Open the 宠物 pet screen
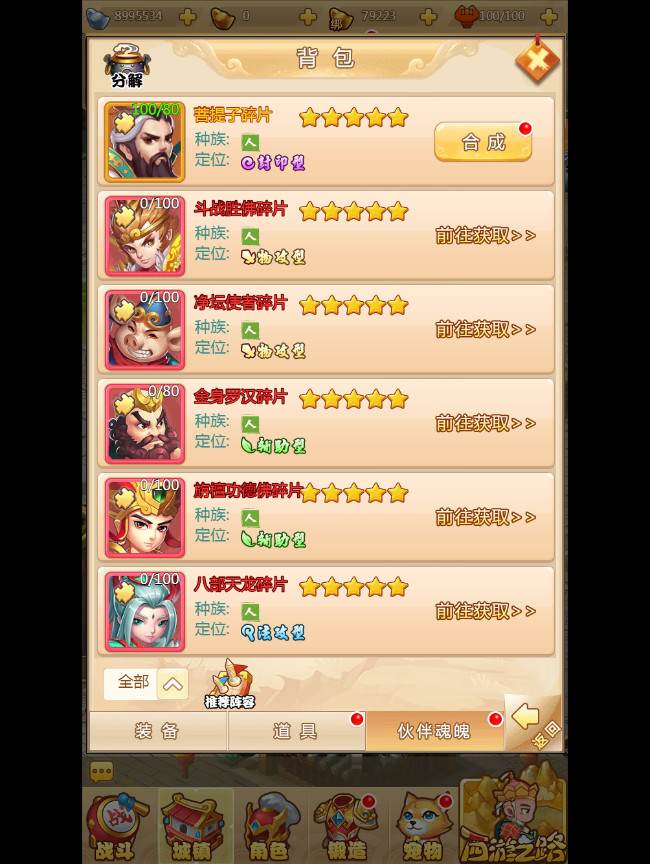This screenshot has width=650, height=864. [421, 827]
